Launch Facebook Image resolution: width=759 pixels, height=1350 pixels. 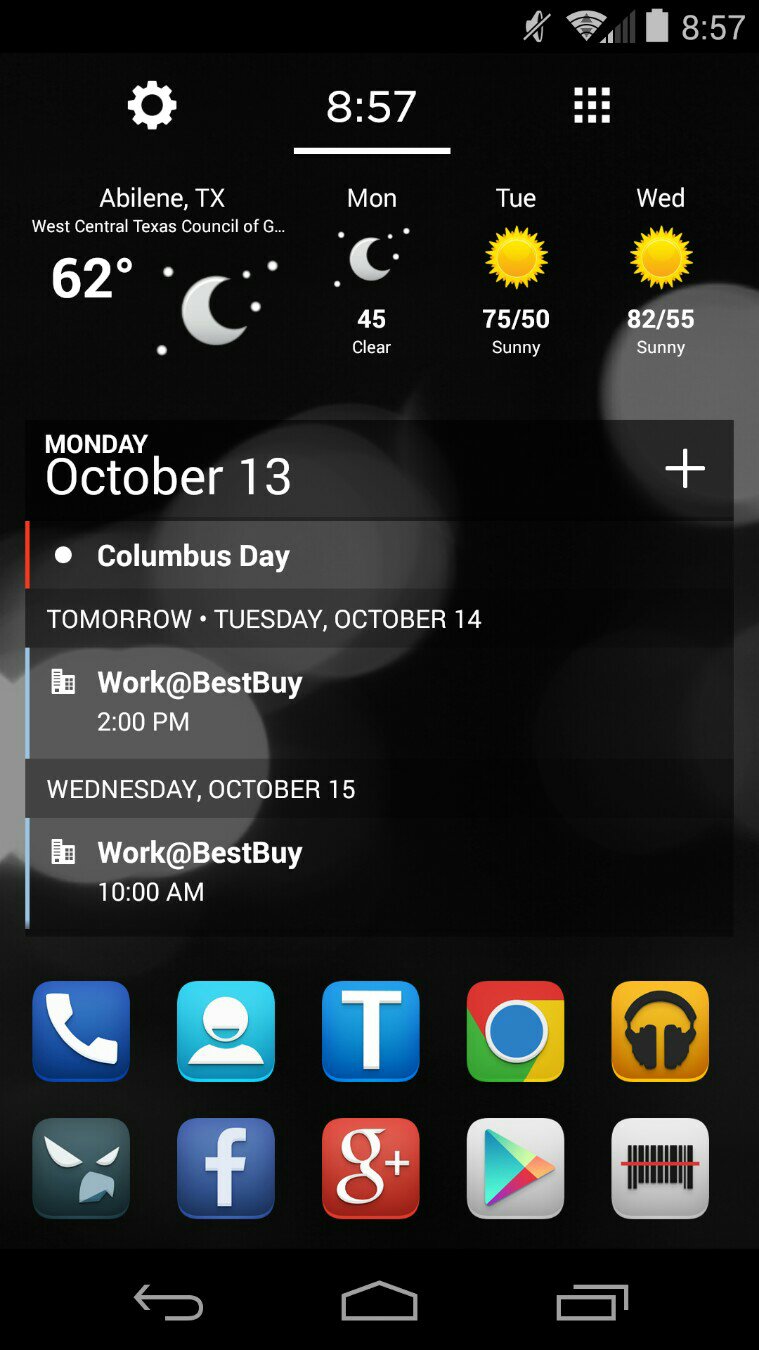pos(226,1168)
